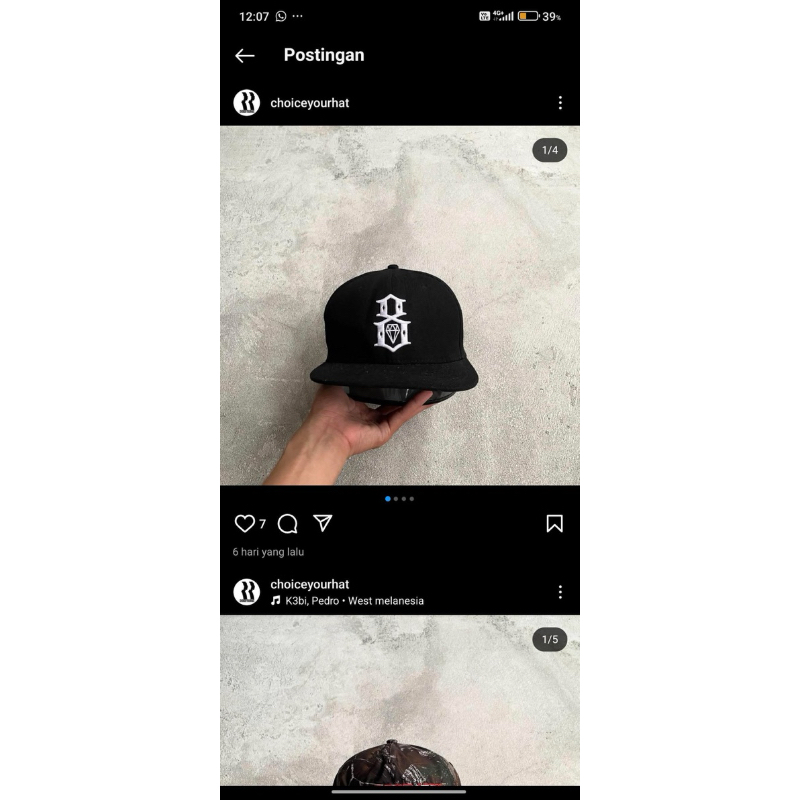Open the K3bi, Pedro West melanesia audio
This screenshot has height=800, width=800.
[347, 601]
